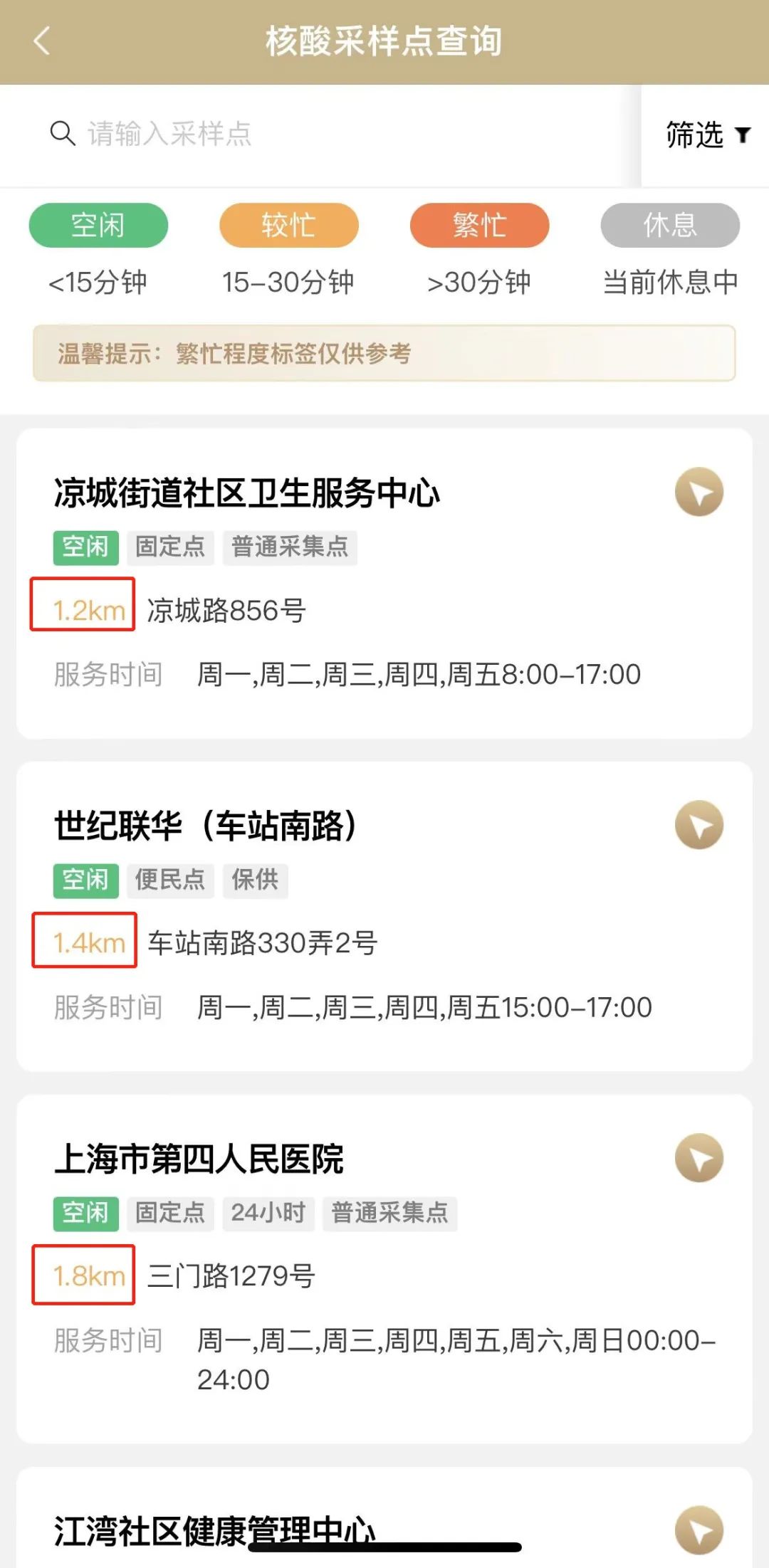
Task: Toggle the orange 较忙 status filter
Action: tap(288, 226)
